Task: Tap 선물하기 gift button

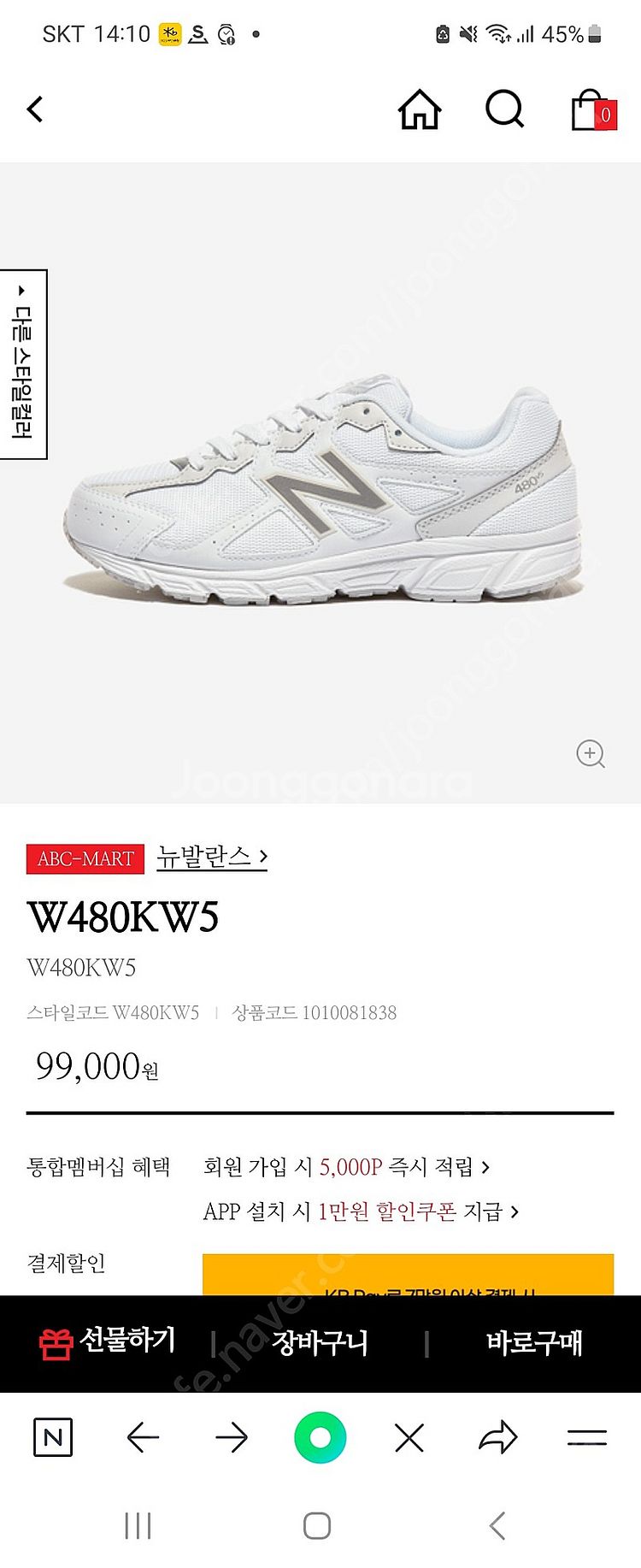Action: [107, 1342]
